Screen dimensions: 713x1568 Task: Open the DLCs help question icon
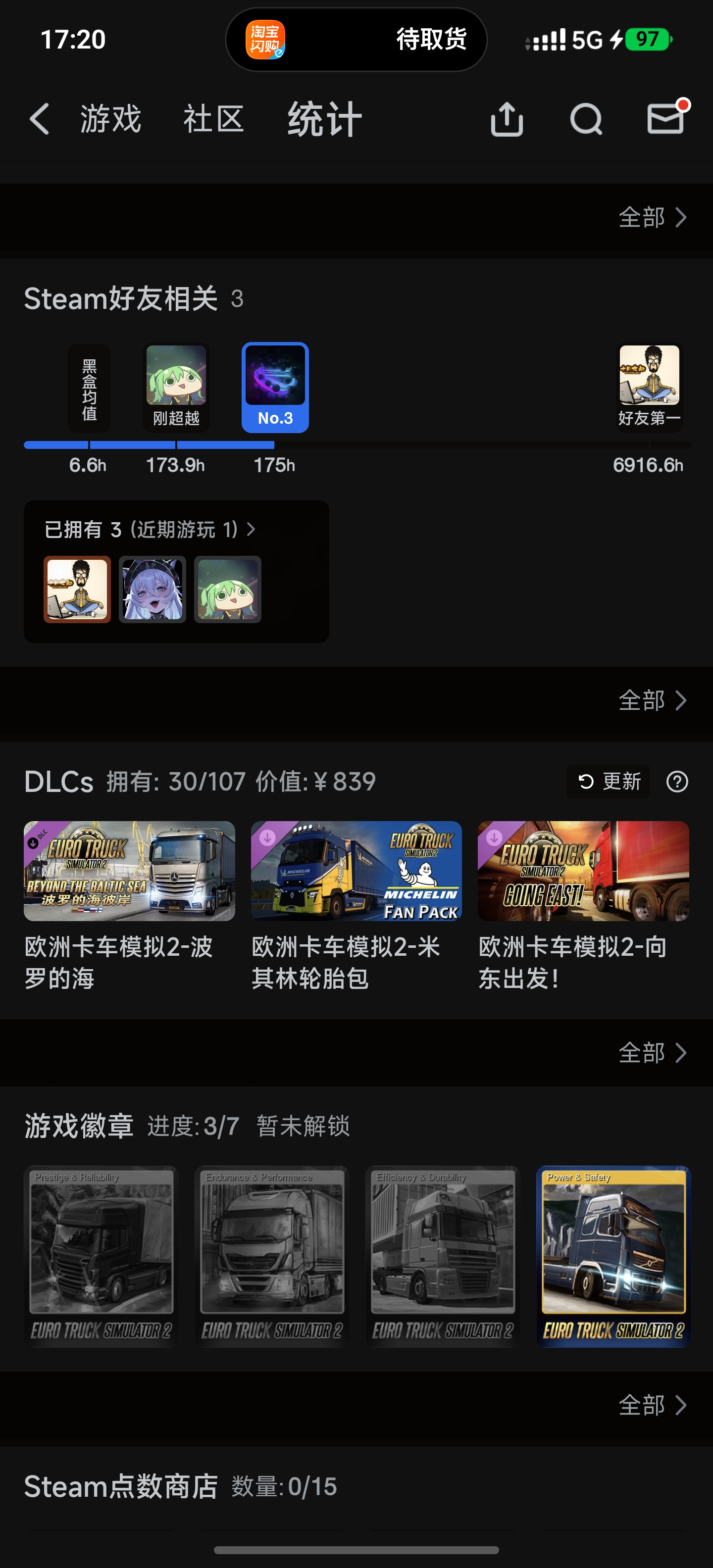677,782
